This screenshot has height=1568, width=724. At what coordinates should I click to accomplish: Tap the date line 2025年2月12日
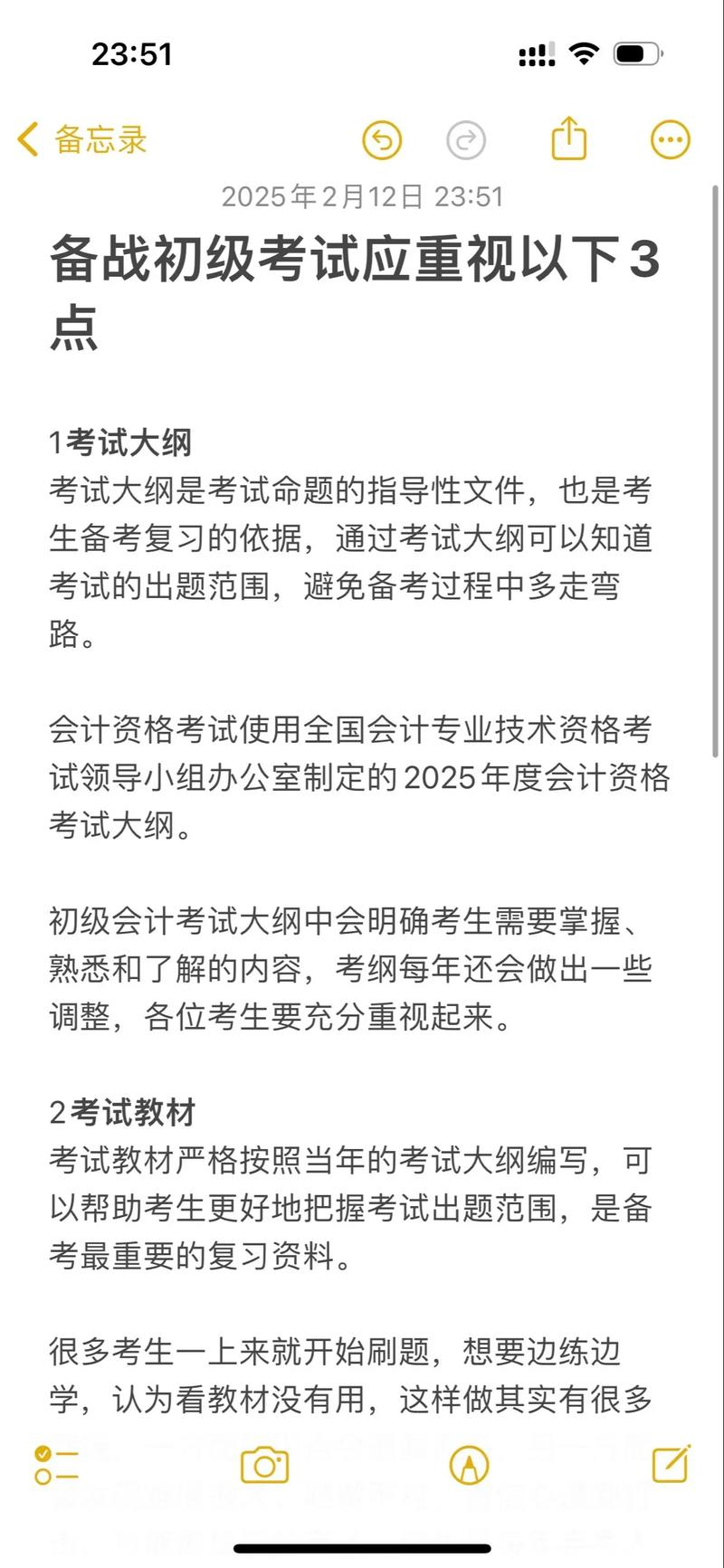(x=362, y=196)
